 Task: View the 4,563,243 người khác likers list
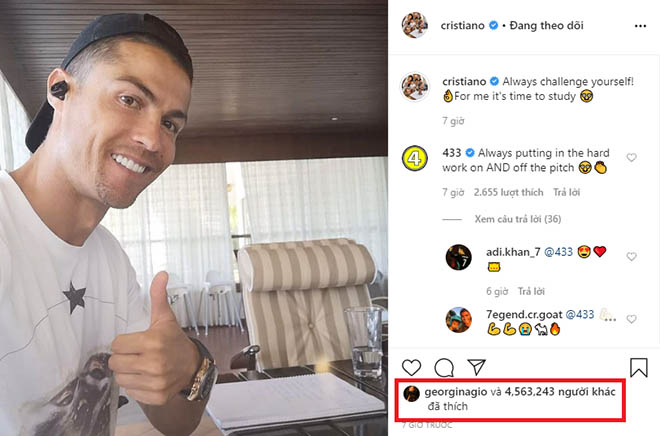562,393
